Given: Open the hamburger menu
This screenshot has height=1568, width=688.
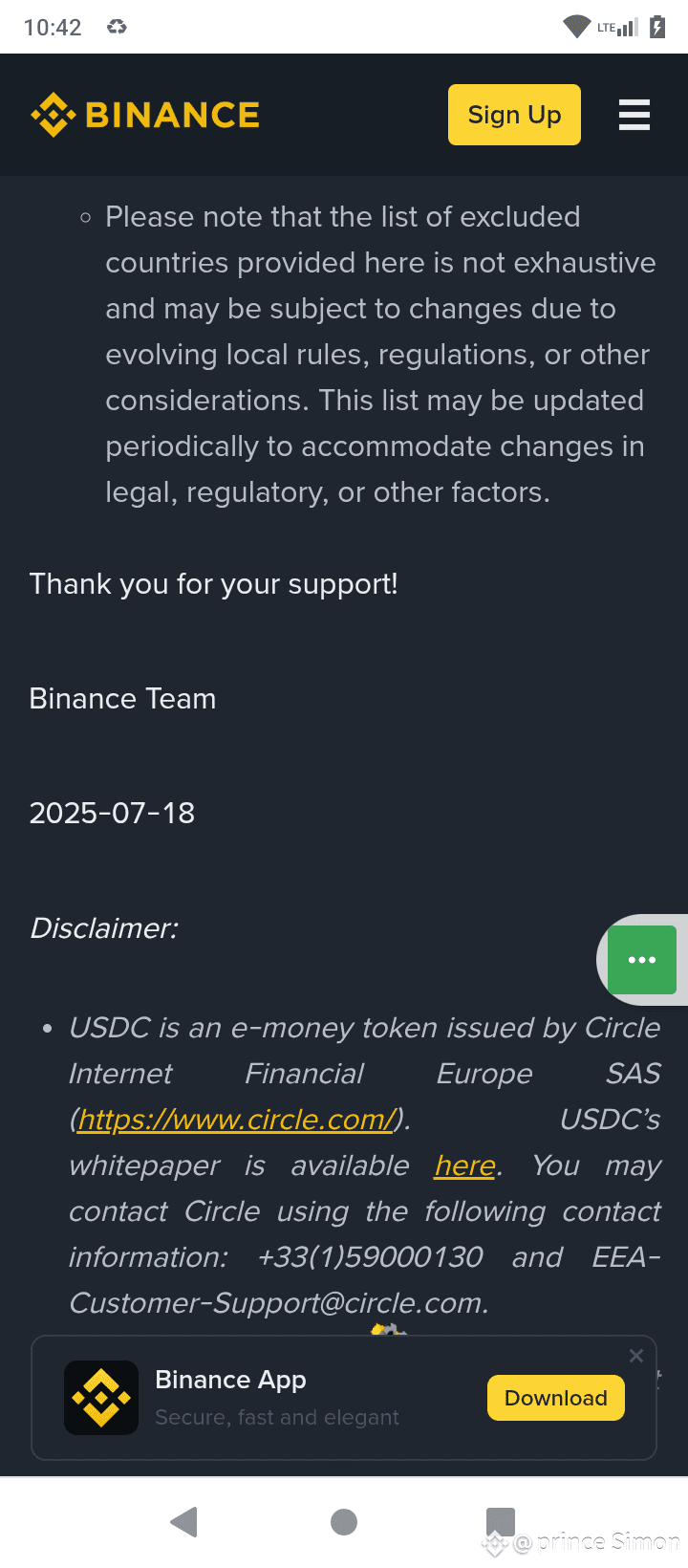Looking at the screenshot, I should point(634,115).
